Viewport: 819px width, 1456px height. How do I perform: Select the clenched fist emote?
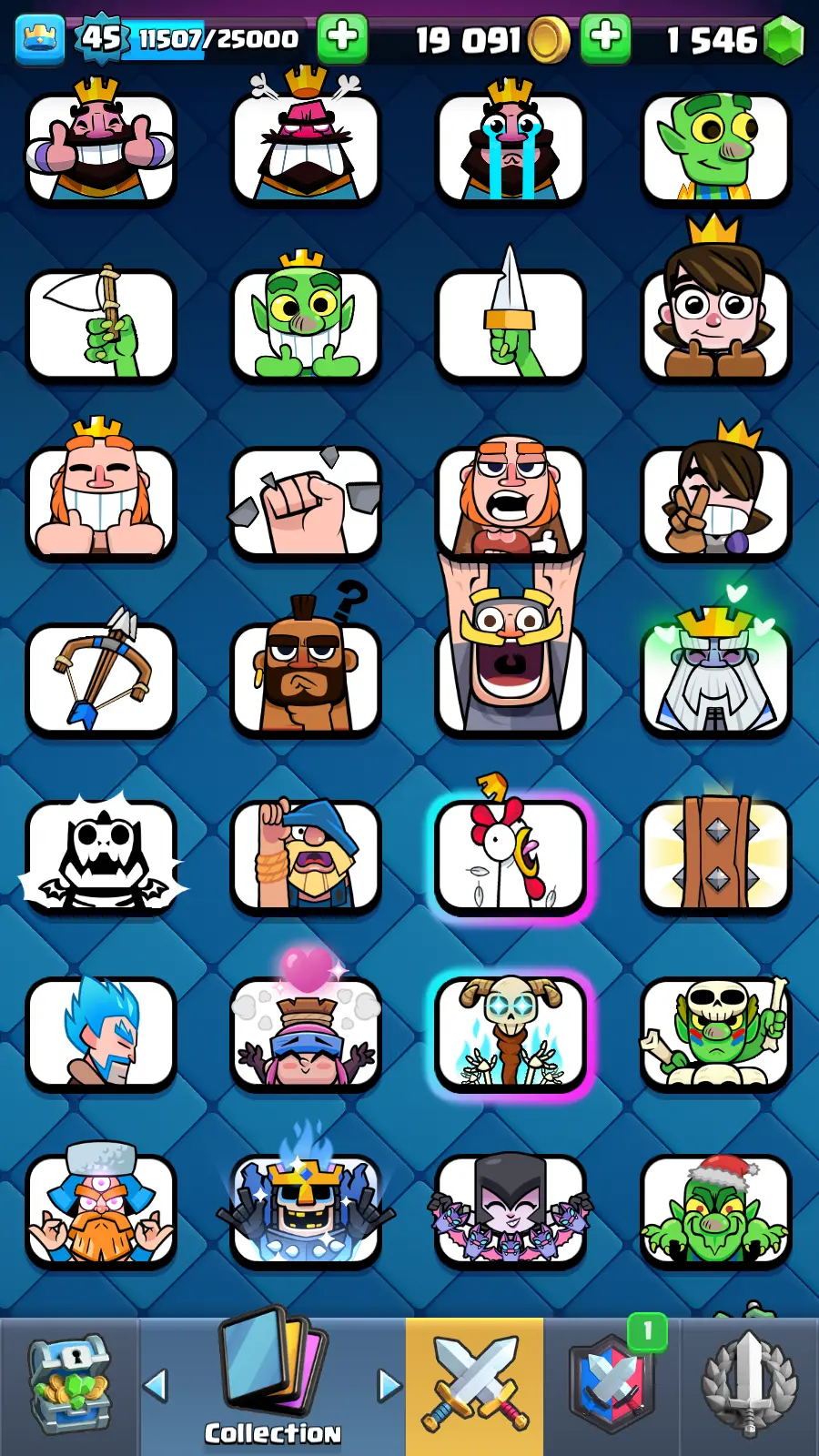[x=306, y=502]
